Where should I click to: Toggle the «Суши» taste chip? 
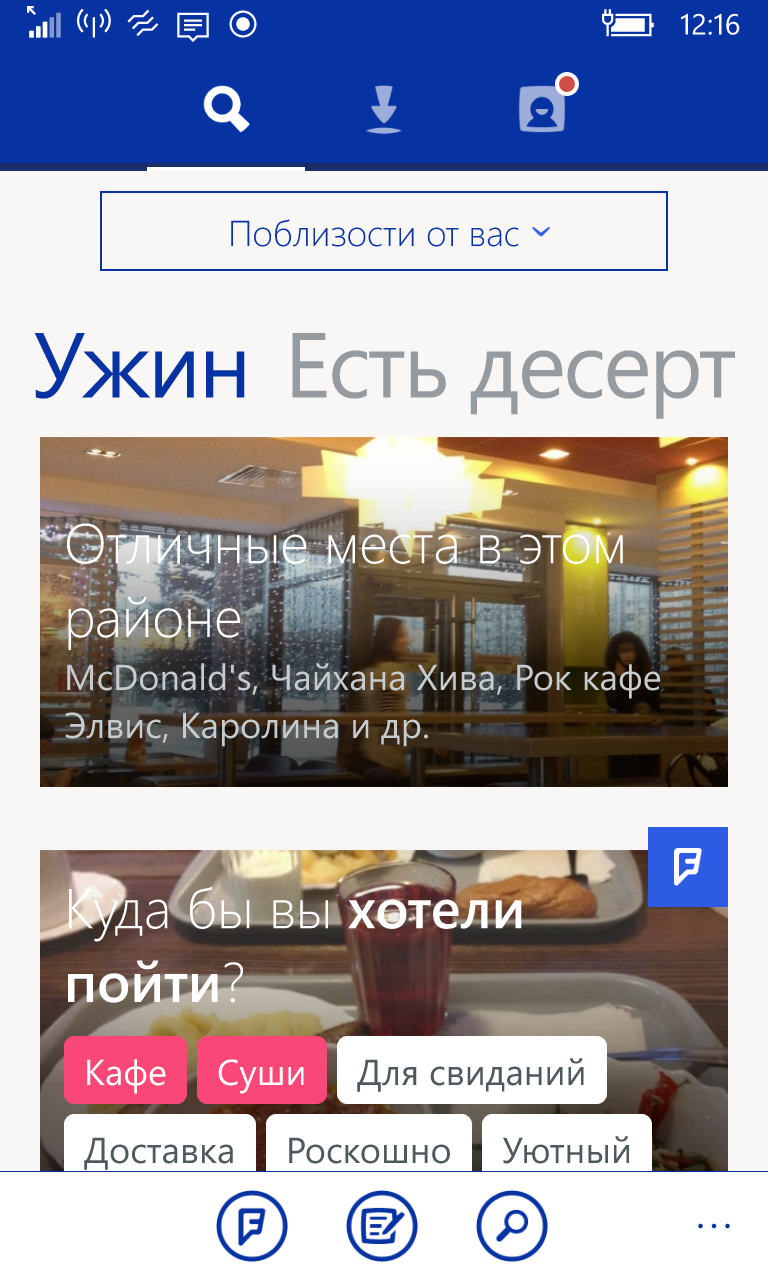262,1073
